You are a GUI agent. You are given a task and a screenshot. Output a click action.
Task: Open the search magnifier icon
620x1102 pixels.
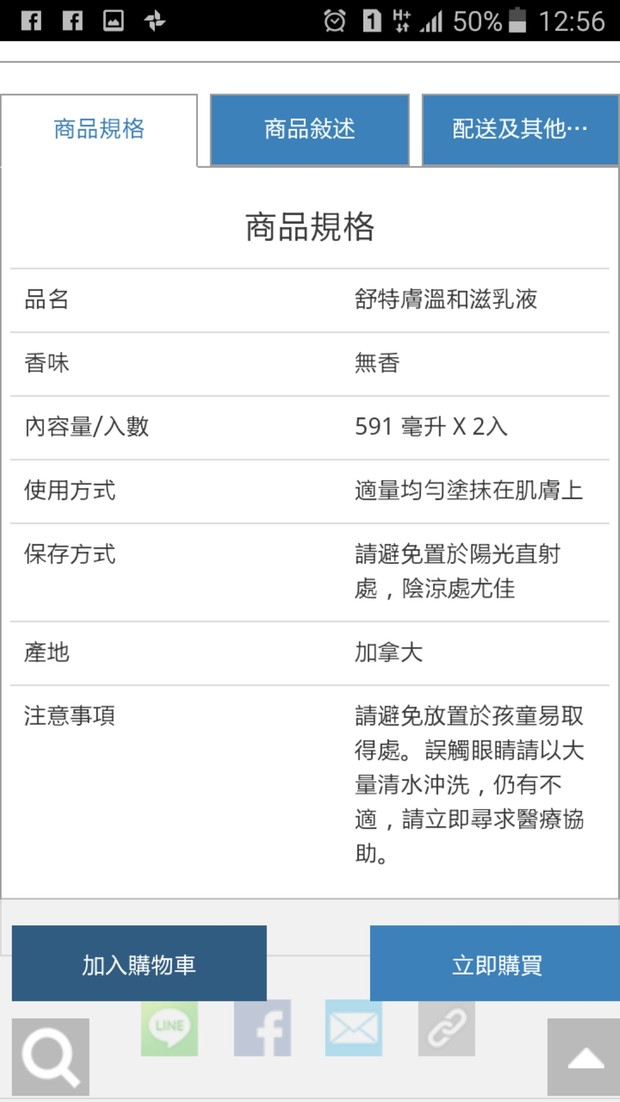51,1056
